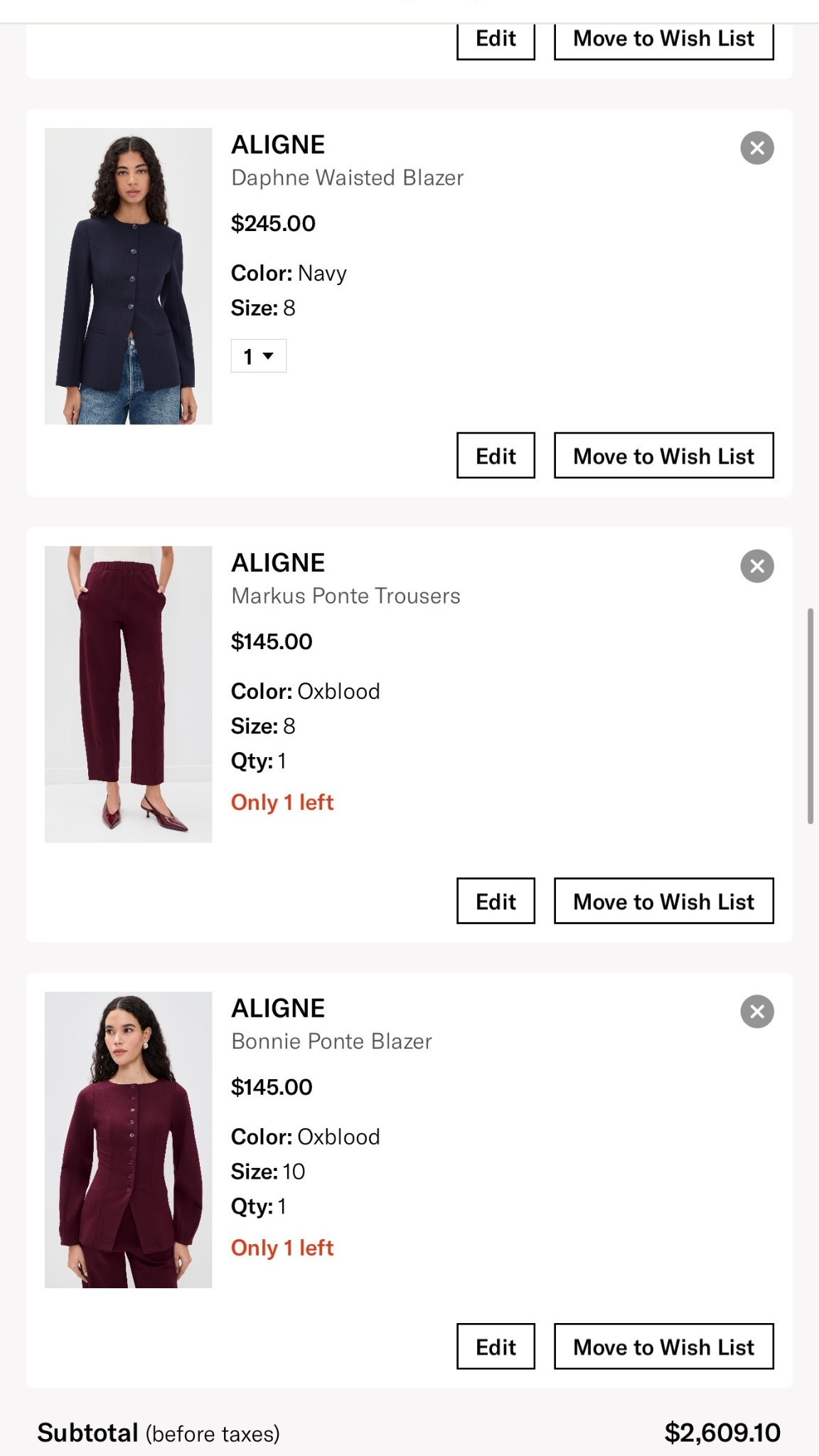Image resolution: width=819 pixels, height=1456 pixels.
Task: Open quantity dropdown for Daphne Waisted Blazer
Action: click(258, 356)
